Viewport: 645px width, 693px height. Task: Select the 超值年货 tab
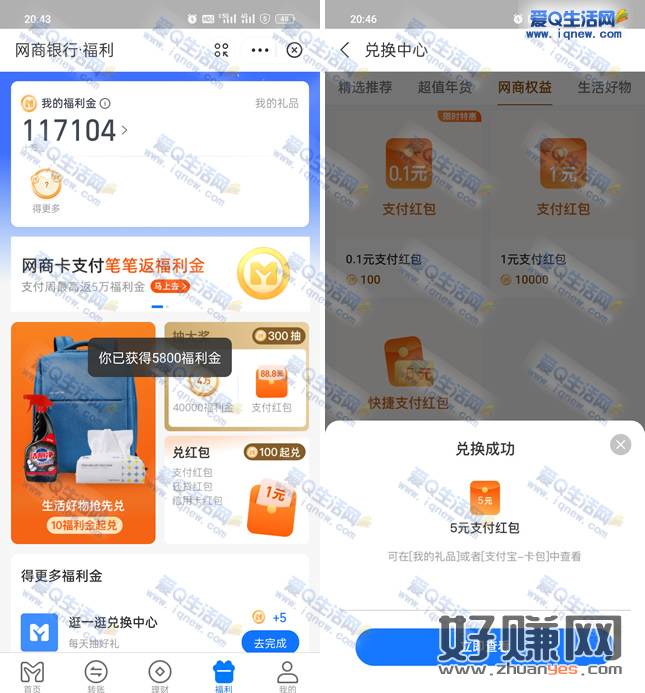444,87
